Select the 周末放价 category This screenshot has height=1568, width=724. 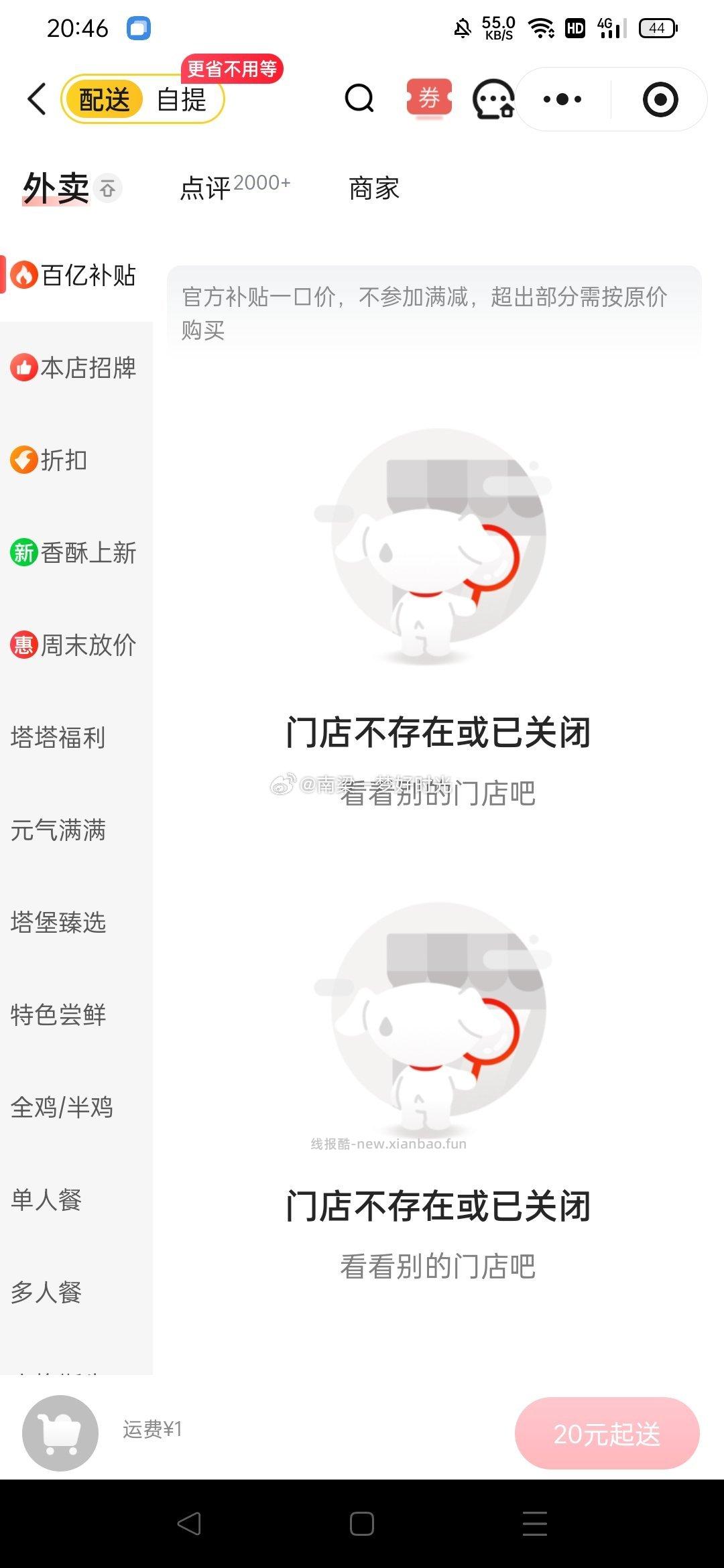coord(75,645)
